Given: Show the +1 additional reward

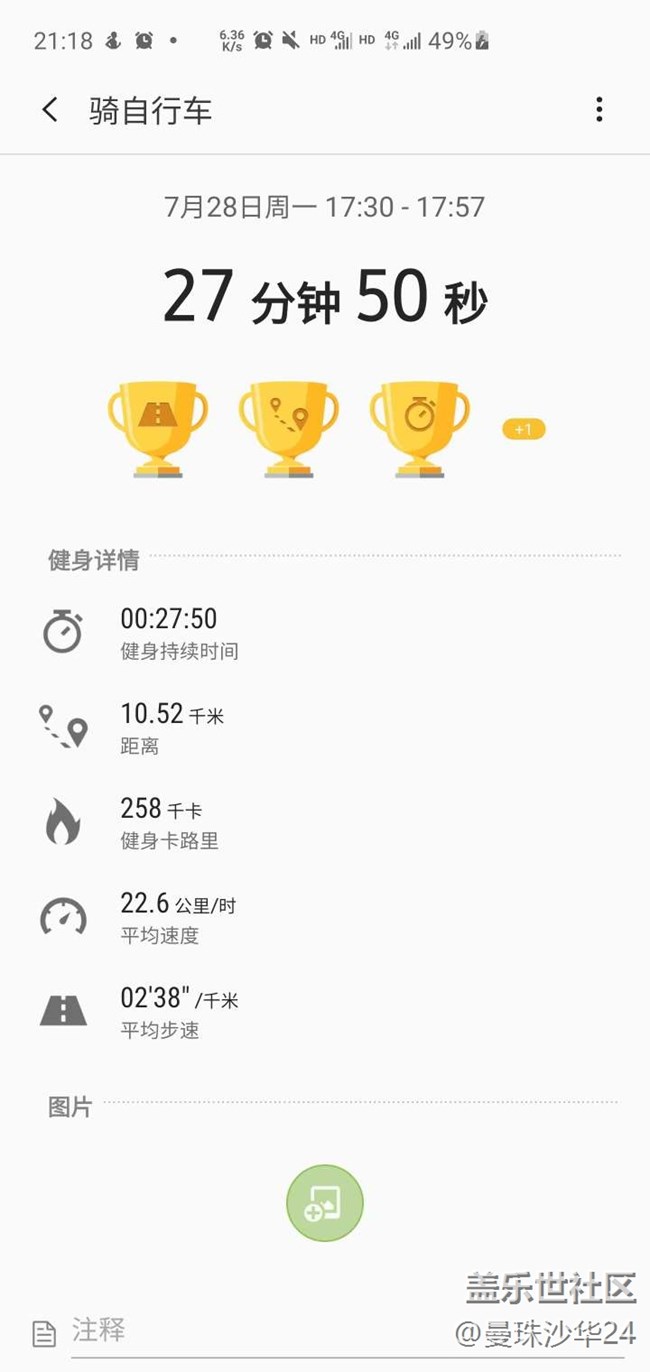Looking at the screenshot, I should pyautogui.click(x=523, y=430).
